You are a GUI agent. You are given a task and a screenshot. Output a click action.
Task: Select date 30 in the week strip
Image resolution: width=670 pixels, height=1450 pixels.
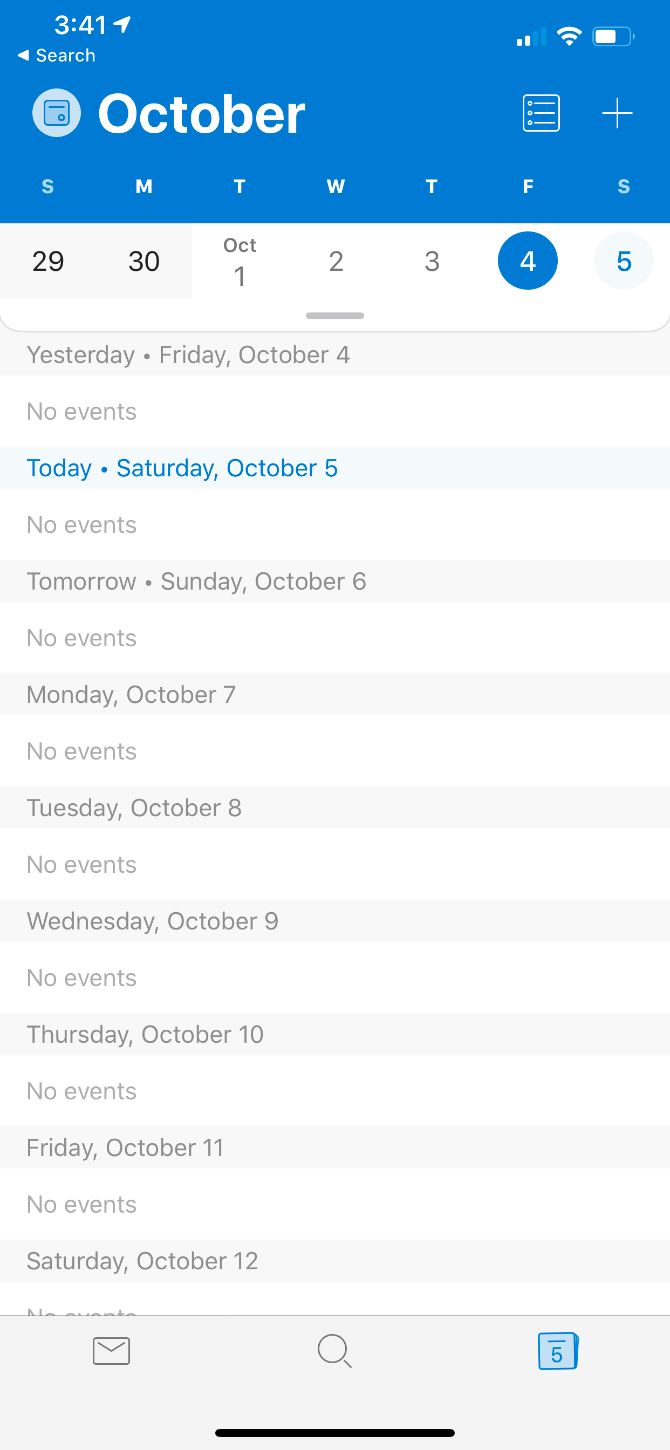pyautogui.click(x=144, y=261)
